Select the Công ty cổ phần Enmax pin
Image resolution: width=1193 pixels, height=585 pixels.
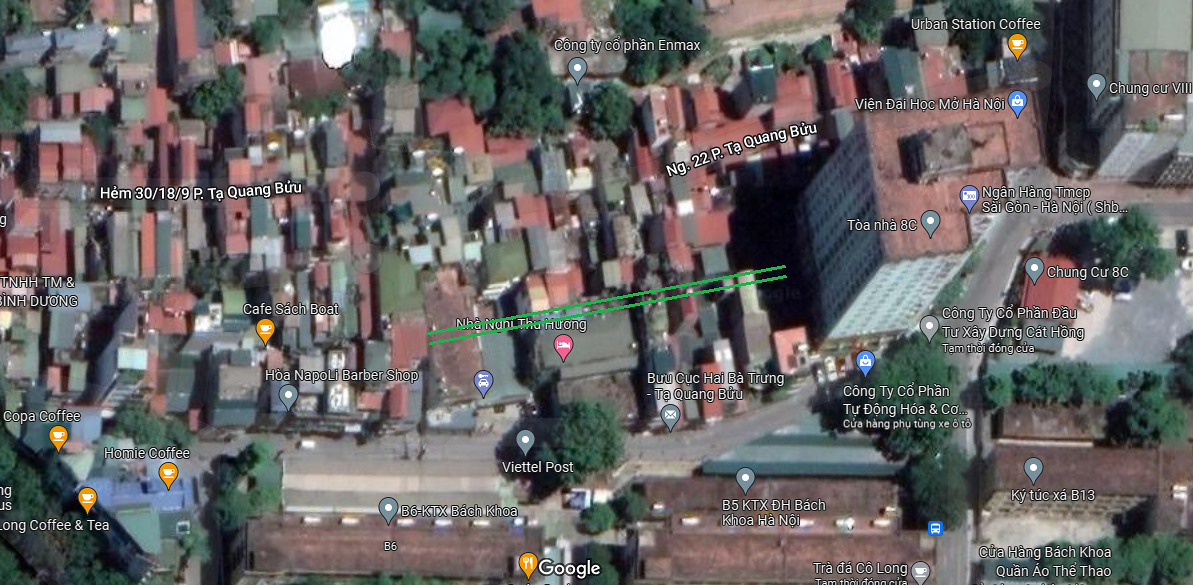coord(577,69)
